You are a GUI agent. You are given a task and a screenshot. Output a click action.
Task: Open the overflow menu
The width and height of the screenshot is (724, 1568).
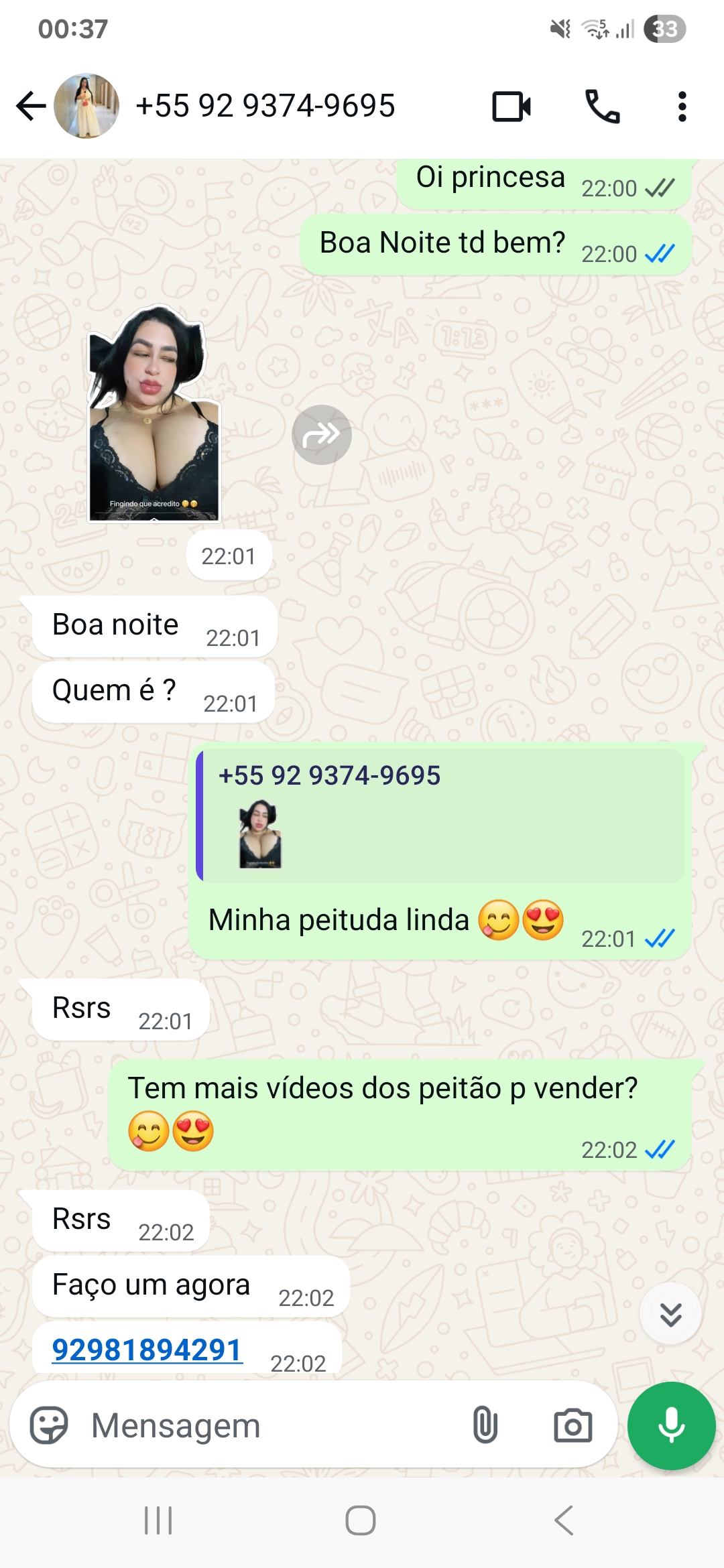682,106
